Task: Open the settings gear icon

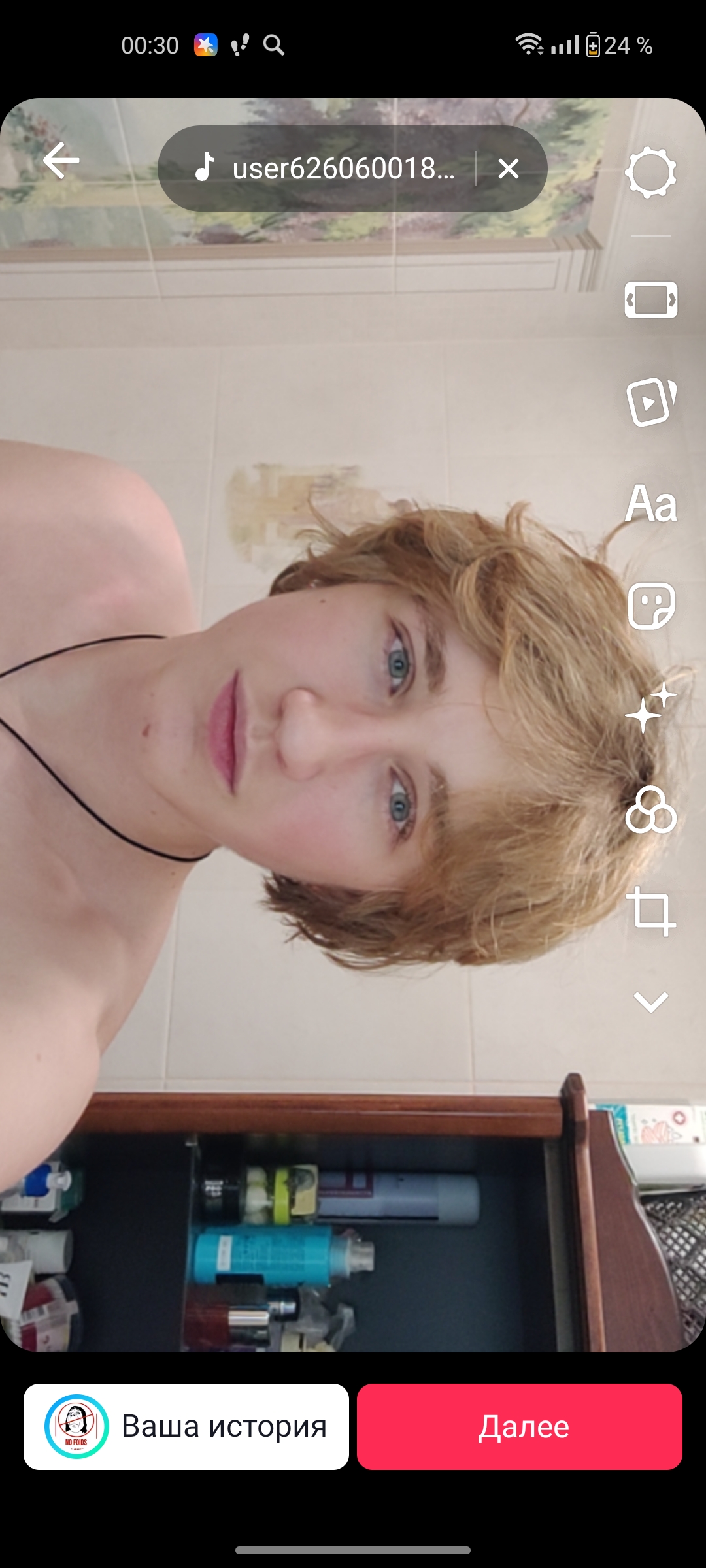Action: tap(650, 172)
